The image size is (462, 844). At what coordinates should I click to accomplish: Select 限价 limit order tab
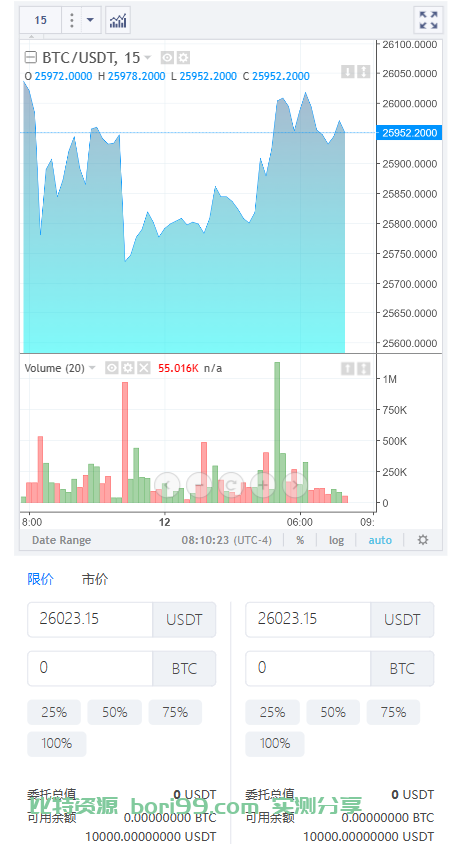40,579
